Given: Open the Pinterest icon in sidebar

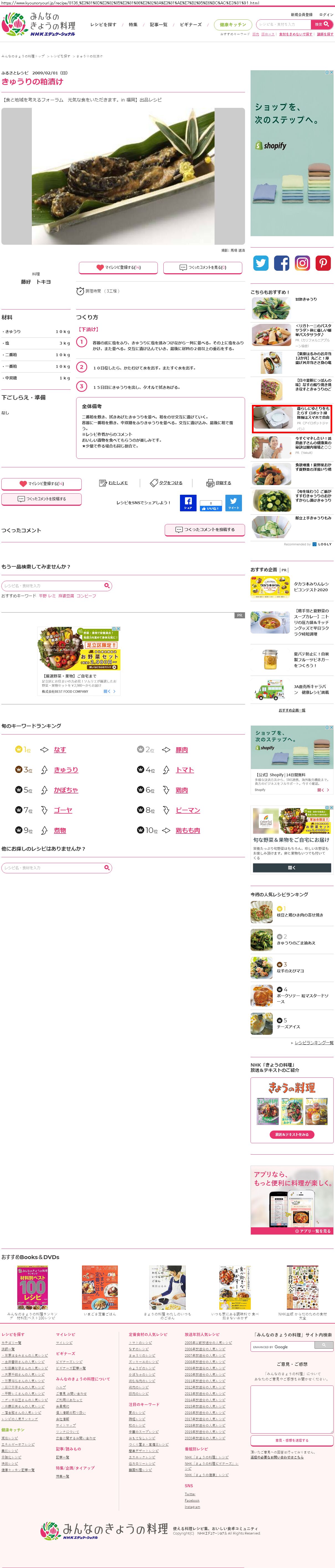Looking at the screenshot, I should pos(323,263).
